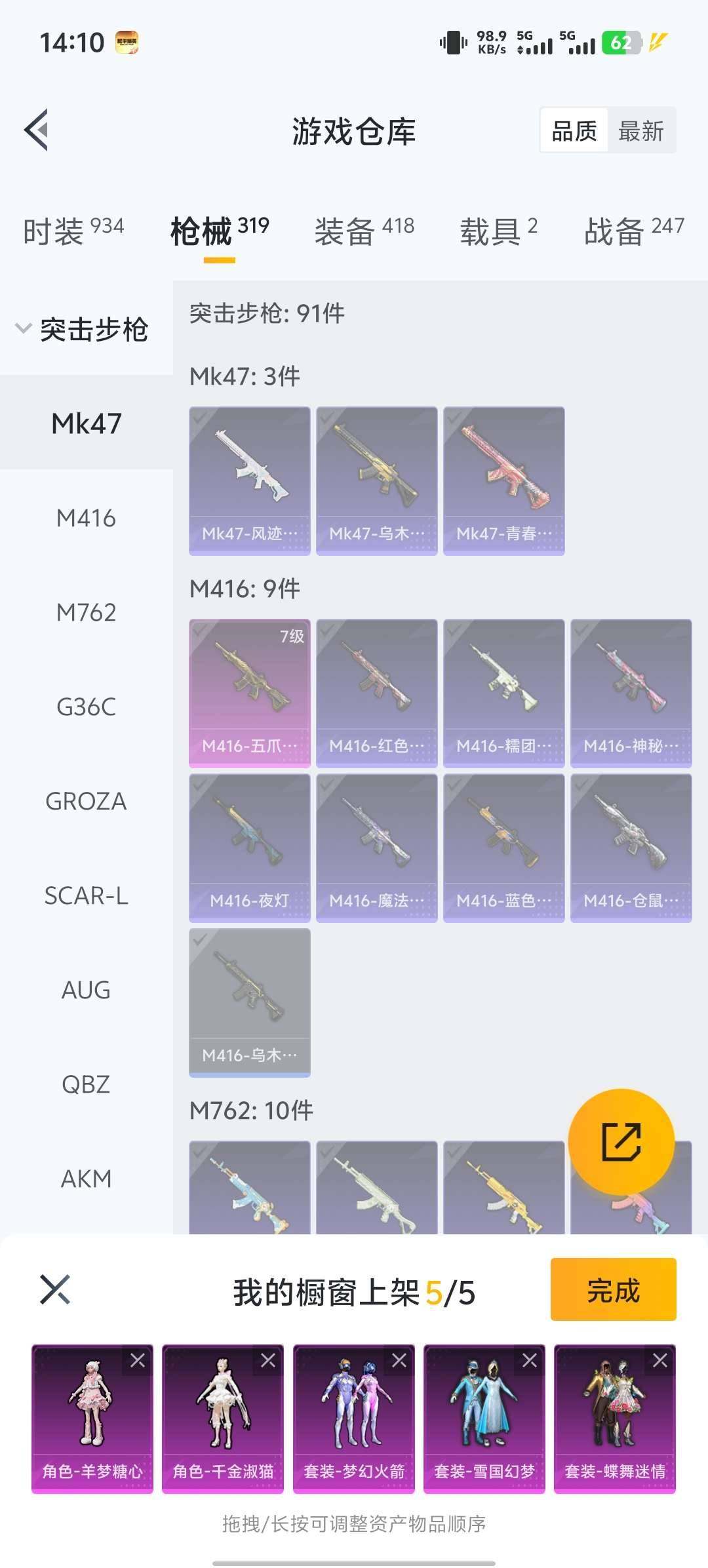Image resolution: width=708 pixels, height=1568 pixels.
Task: Open the 装备 tab
Action: tap(364, 231)
